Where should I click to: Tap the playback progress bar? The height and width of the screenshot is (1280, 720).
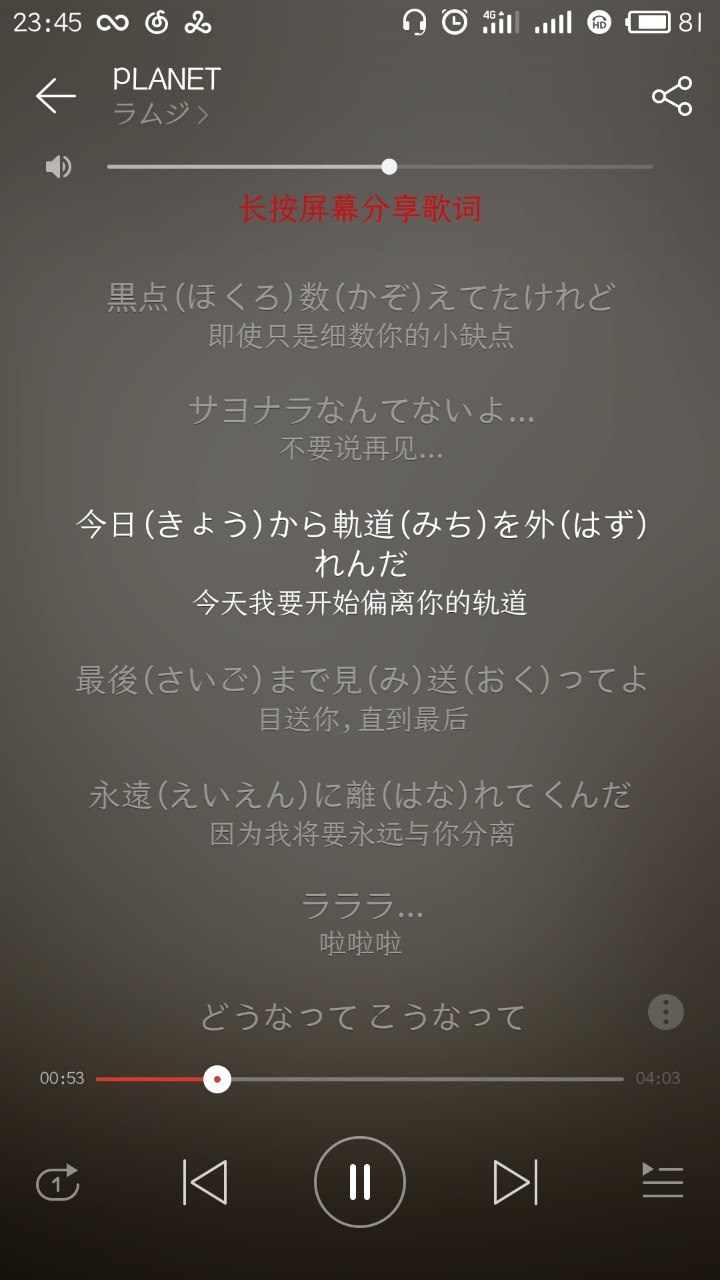pyautogui.click(x=420, y=1079)
